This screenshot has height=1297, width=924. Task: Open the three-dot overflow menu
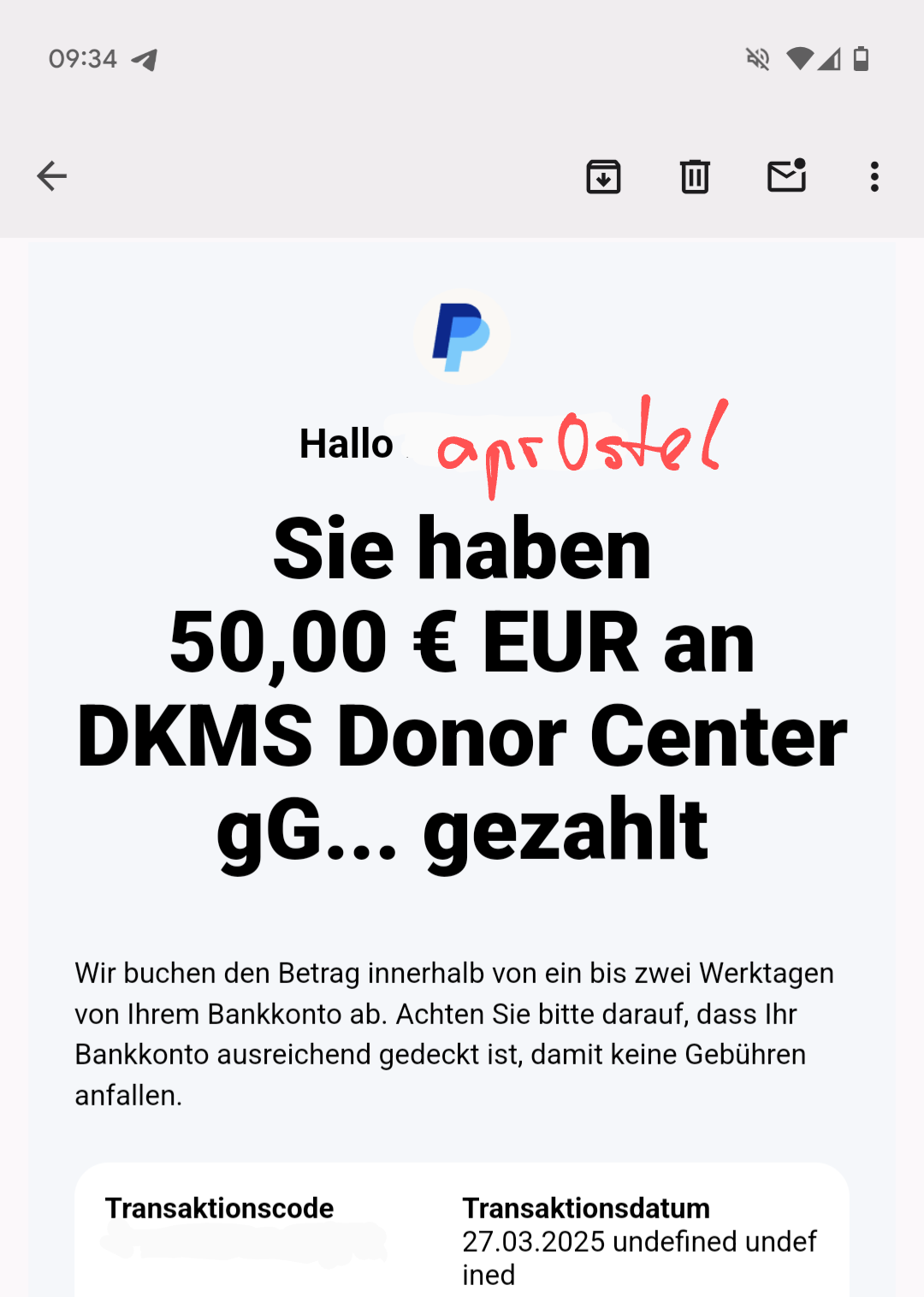pos(874,176)
